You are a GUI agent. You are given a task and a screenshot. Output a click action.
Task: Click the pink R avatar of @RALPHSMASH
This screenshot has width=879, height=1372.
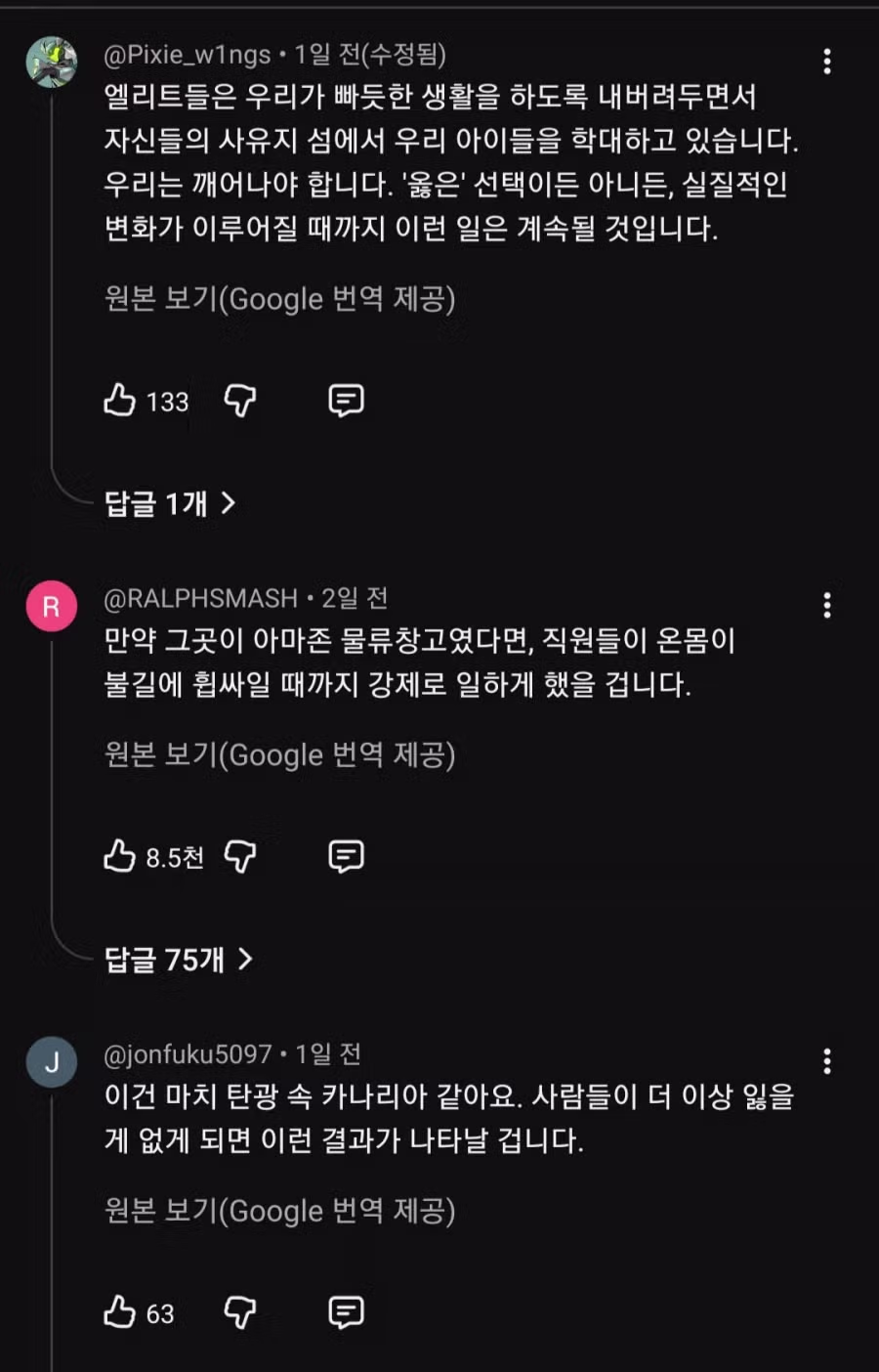tap(52, 605)
